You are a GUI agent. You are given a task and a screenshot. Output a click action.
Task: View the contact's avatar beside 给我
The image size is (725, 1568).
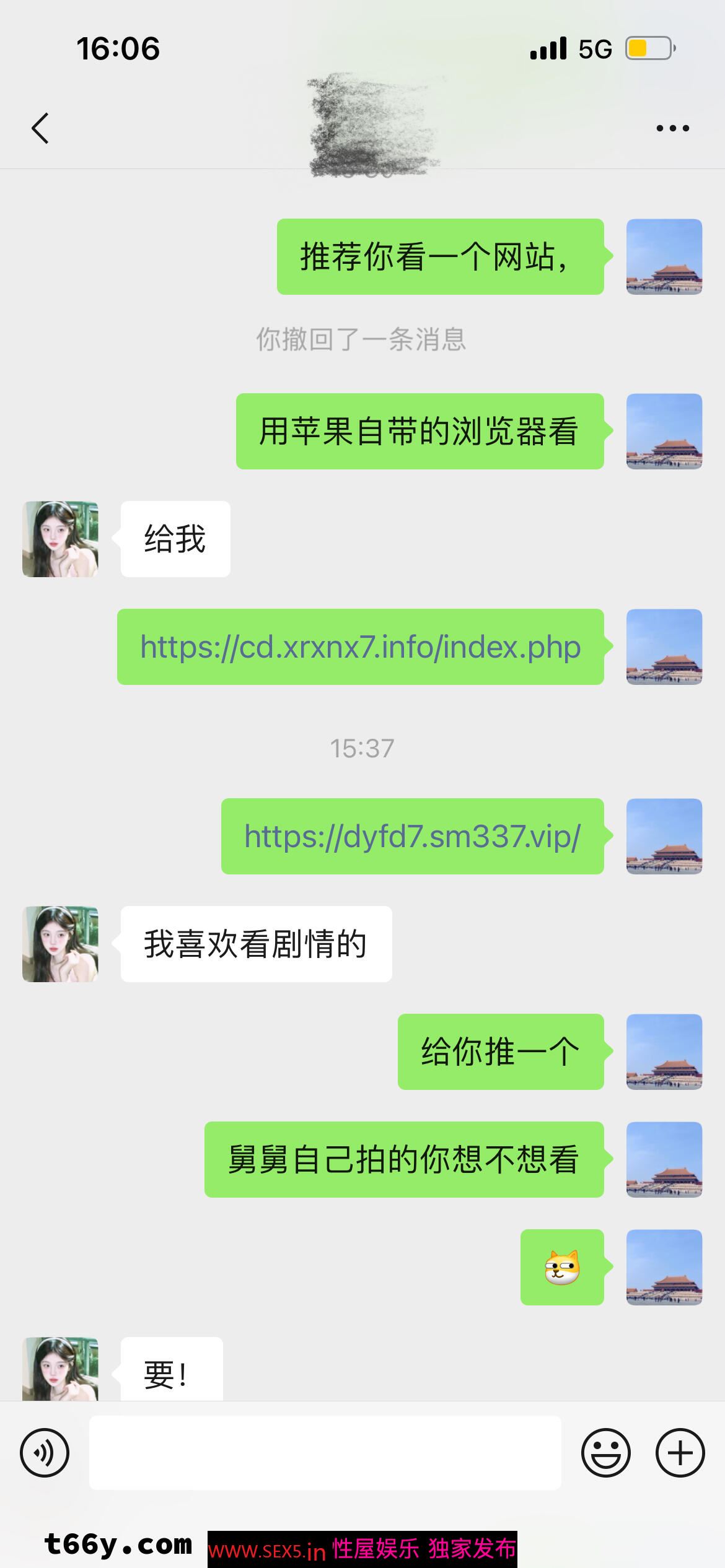60,539
